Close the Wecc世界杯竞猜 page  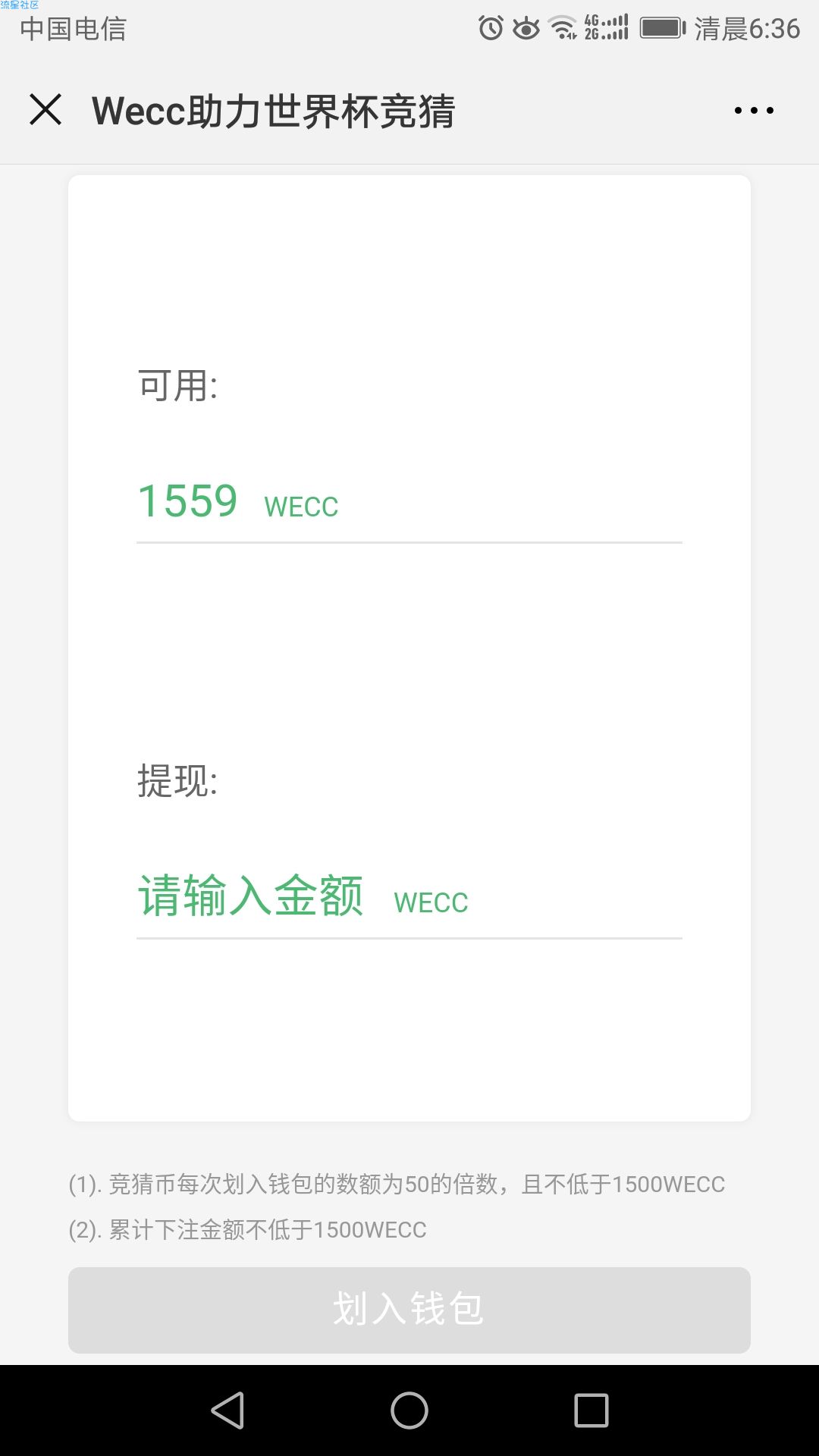coord(45,110)
